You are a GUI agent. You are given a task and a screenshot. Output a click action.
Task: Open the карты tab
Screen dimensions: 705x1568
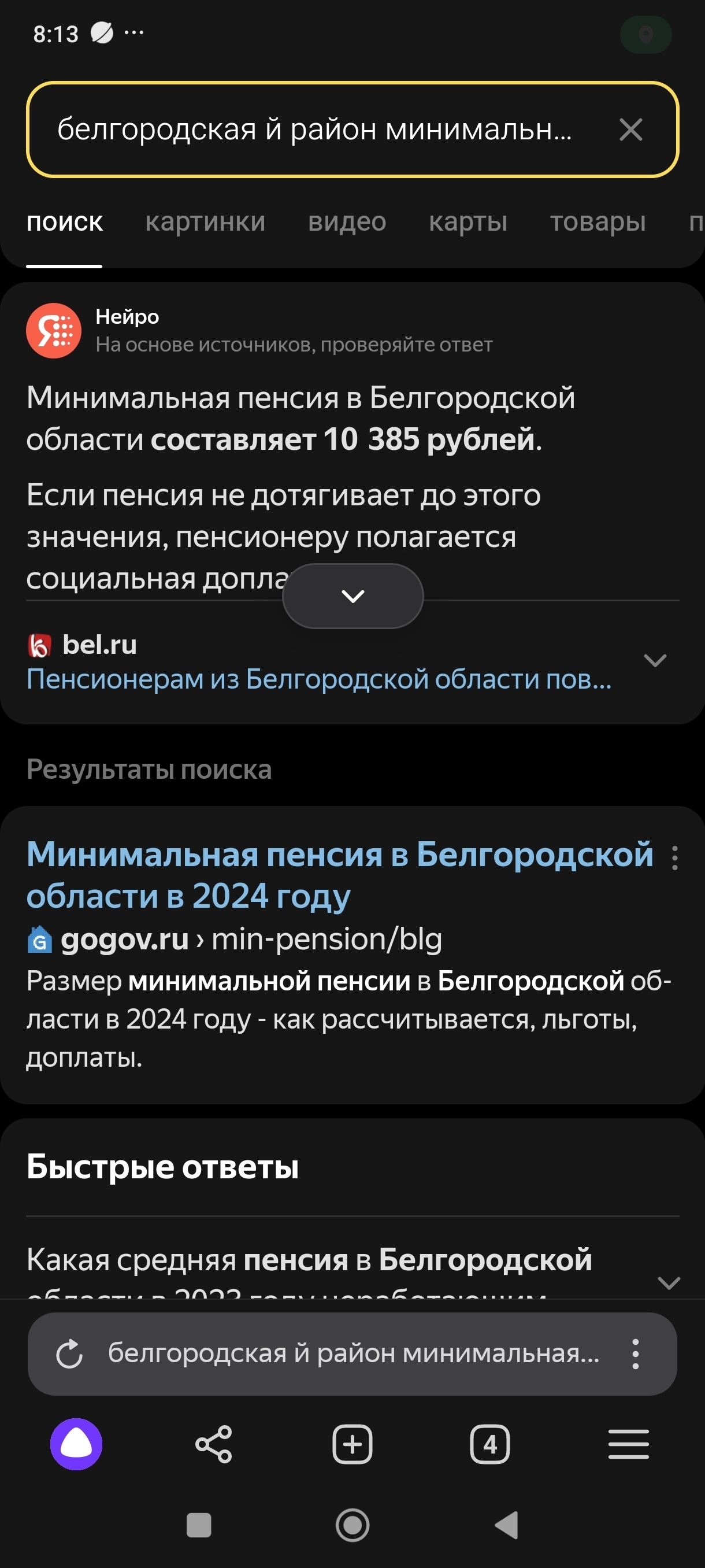click(x=467, y=222)
